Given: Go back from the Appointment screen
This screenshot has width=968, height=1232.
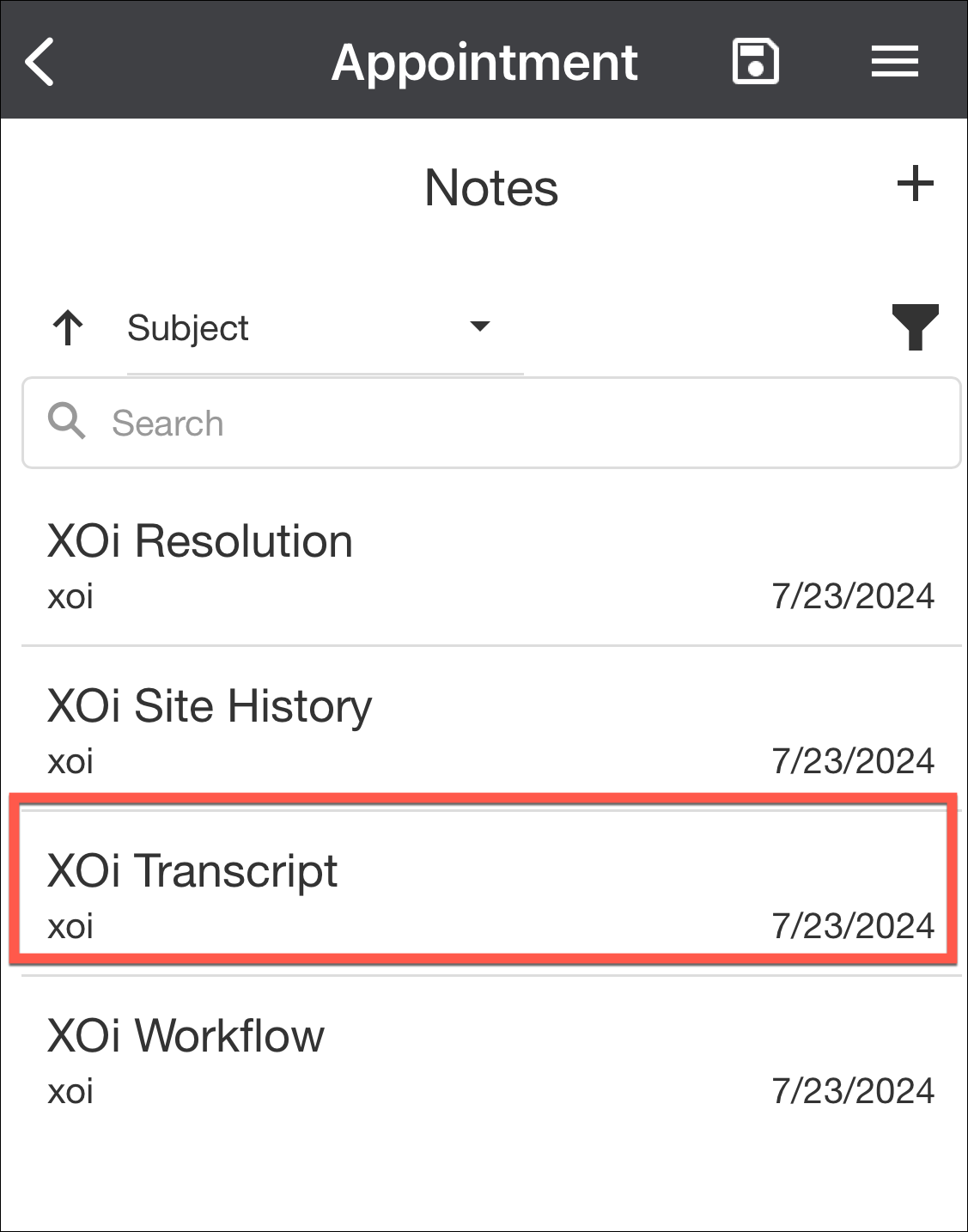Looking at the screenshot, I should coord(40,62).
